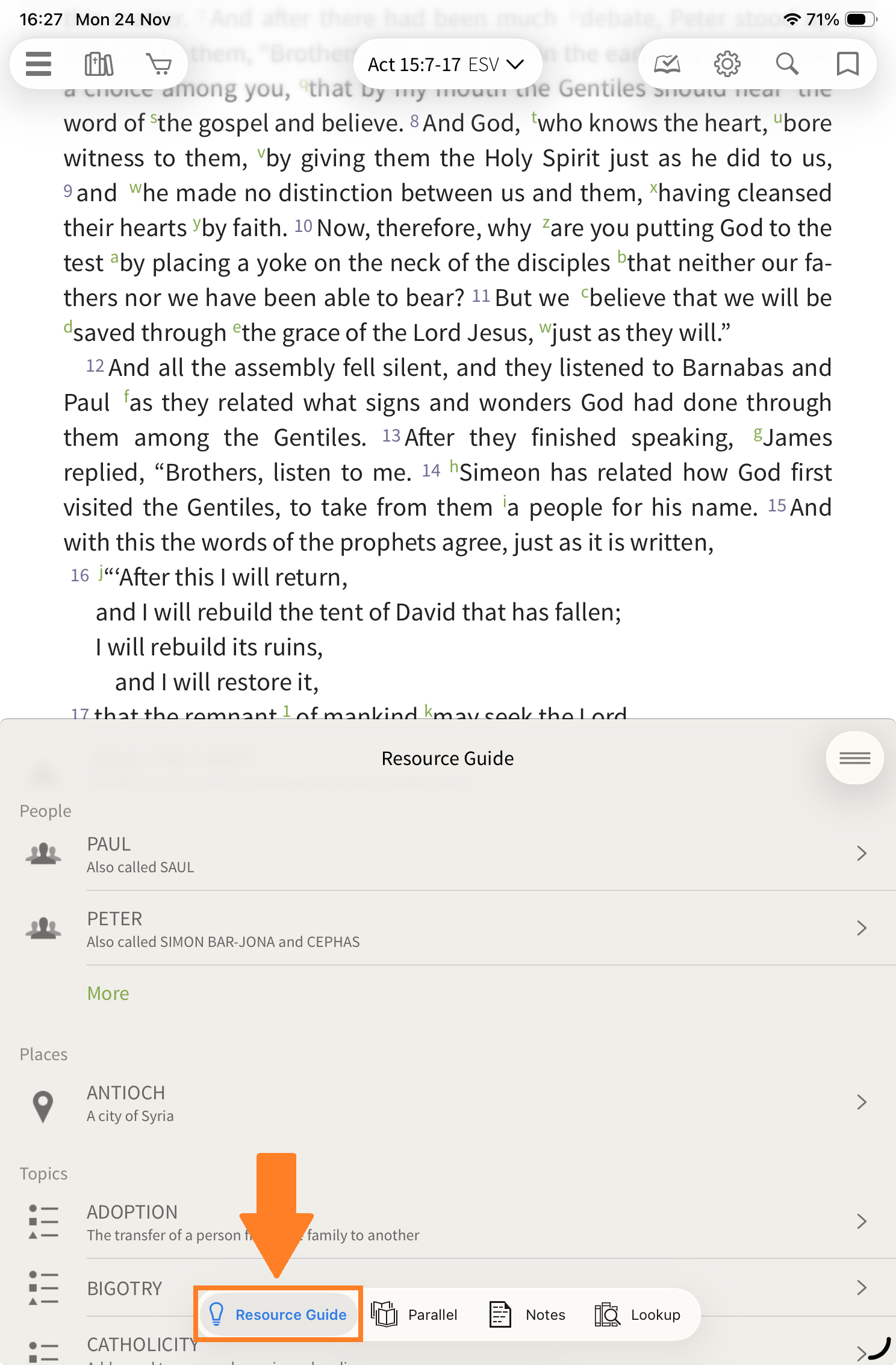Tap the Resource Guide panel handle button
The image size is (896, 1365).
[x=854, y=758]
